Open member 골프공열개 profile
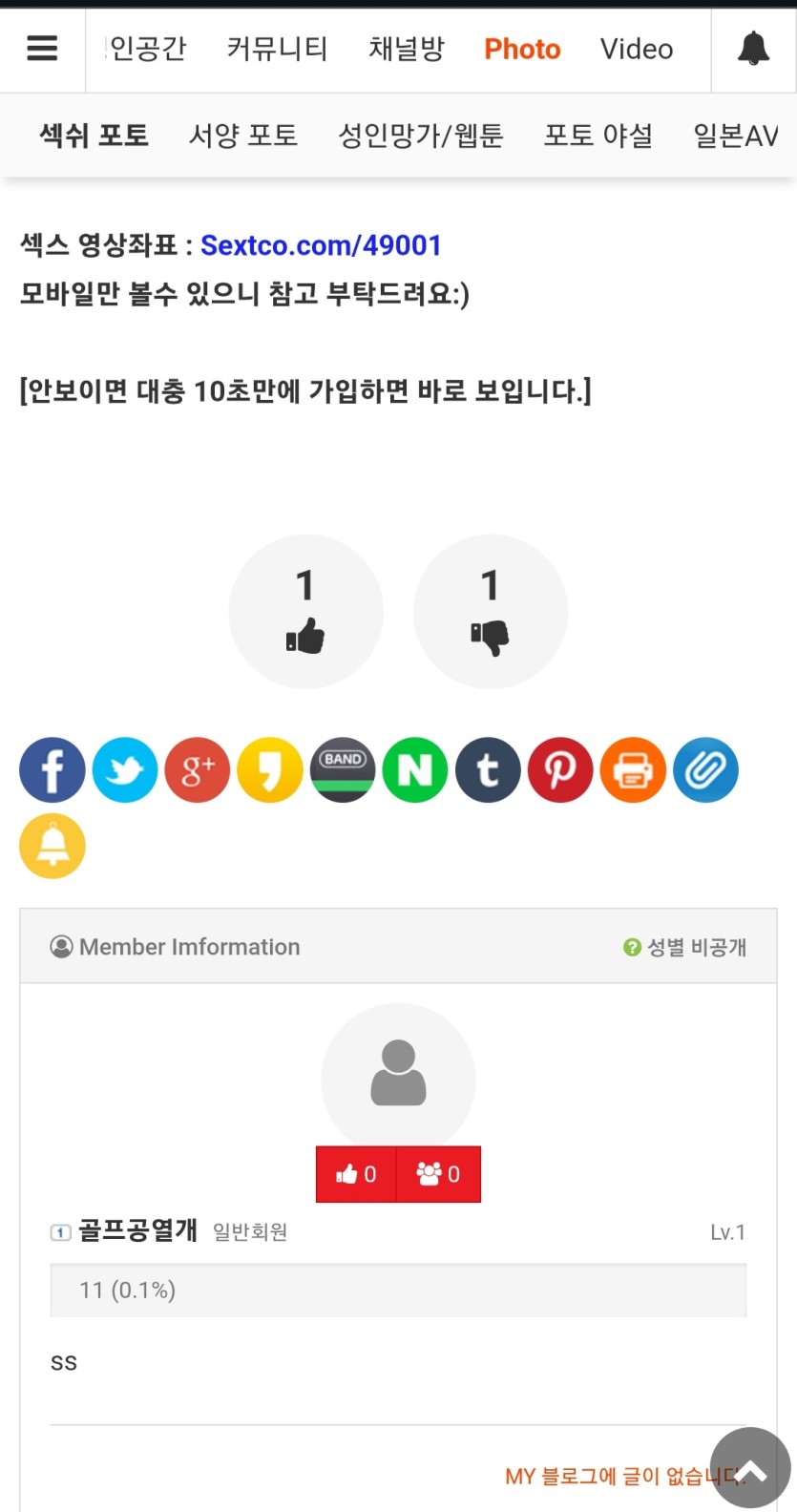The image size is (797, 1512). click(137, 1230)
